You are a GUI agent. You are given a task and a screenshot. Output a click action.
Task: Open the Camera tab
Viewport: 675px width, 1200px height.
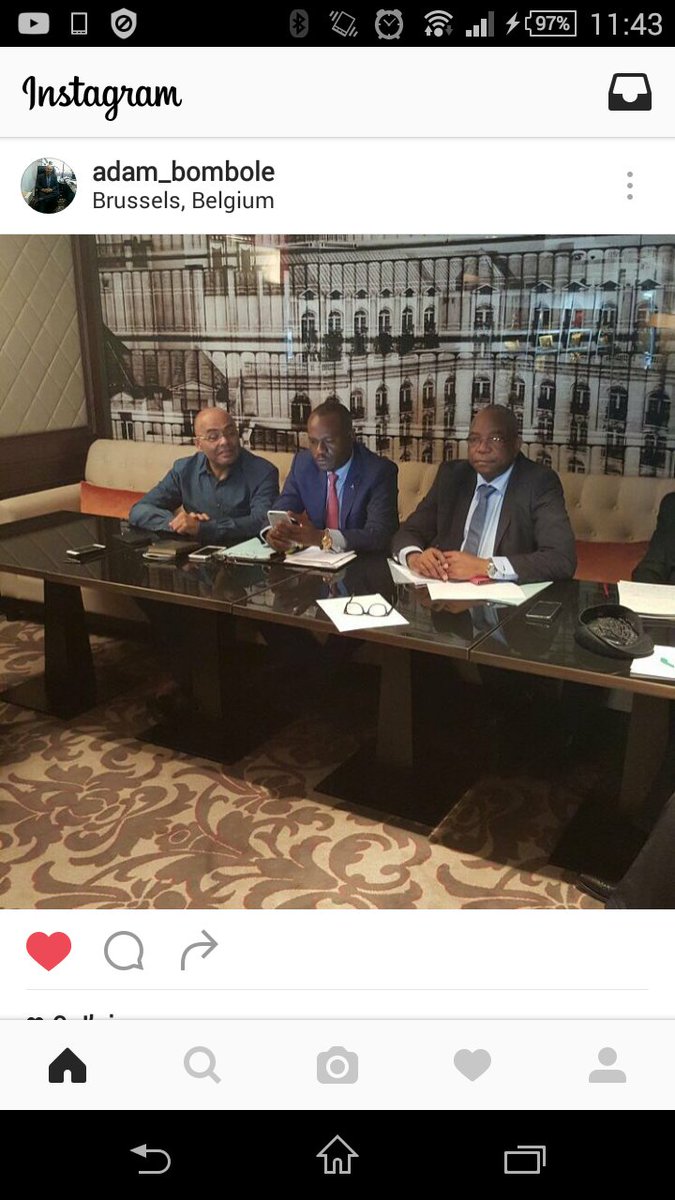pyautogui.click(x=337, y=1066)
